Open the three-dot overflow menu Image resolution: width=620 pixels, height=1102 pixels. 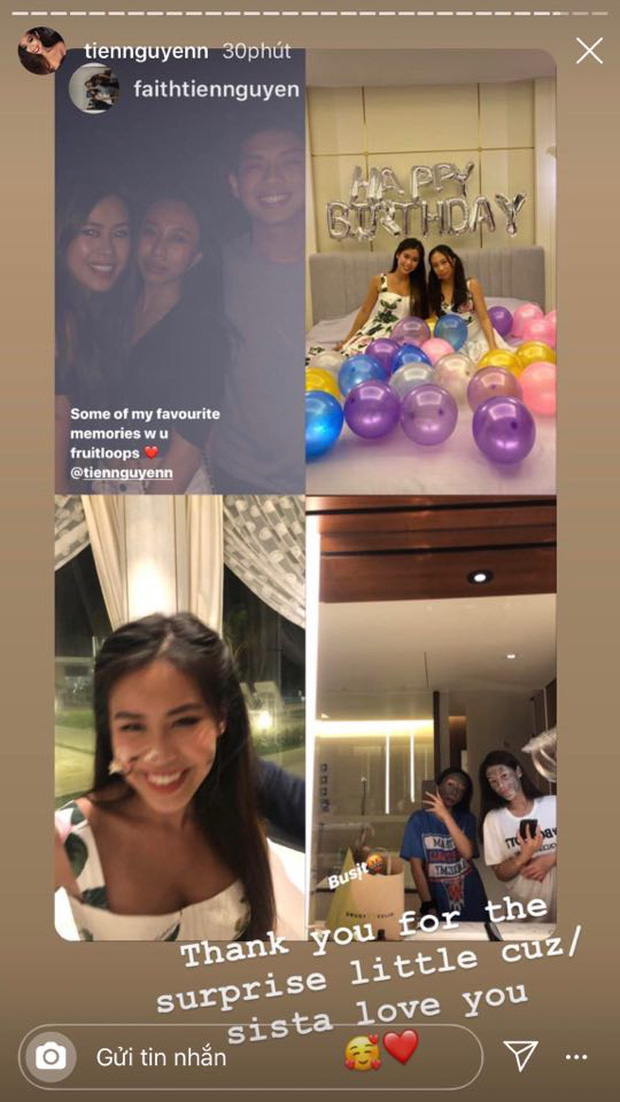[x=577, y=1056]
